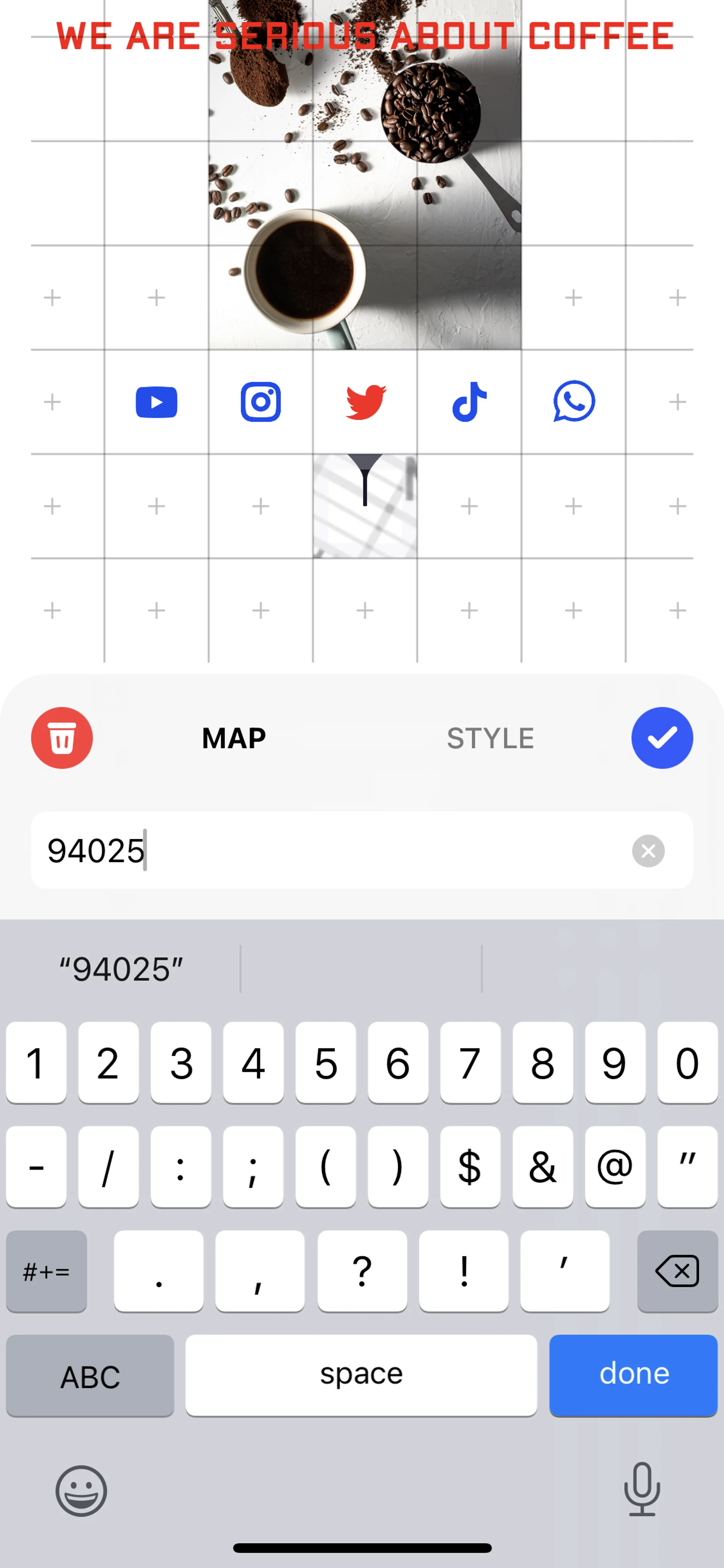
Task: Hit the backspace key on the keyboard
Action: (x=677, y=1271)
